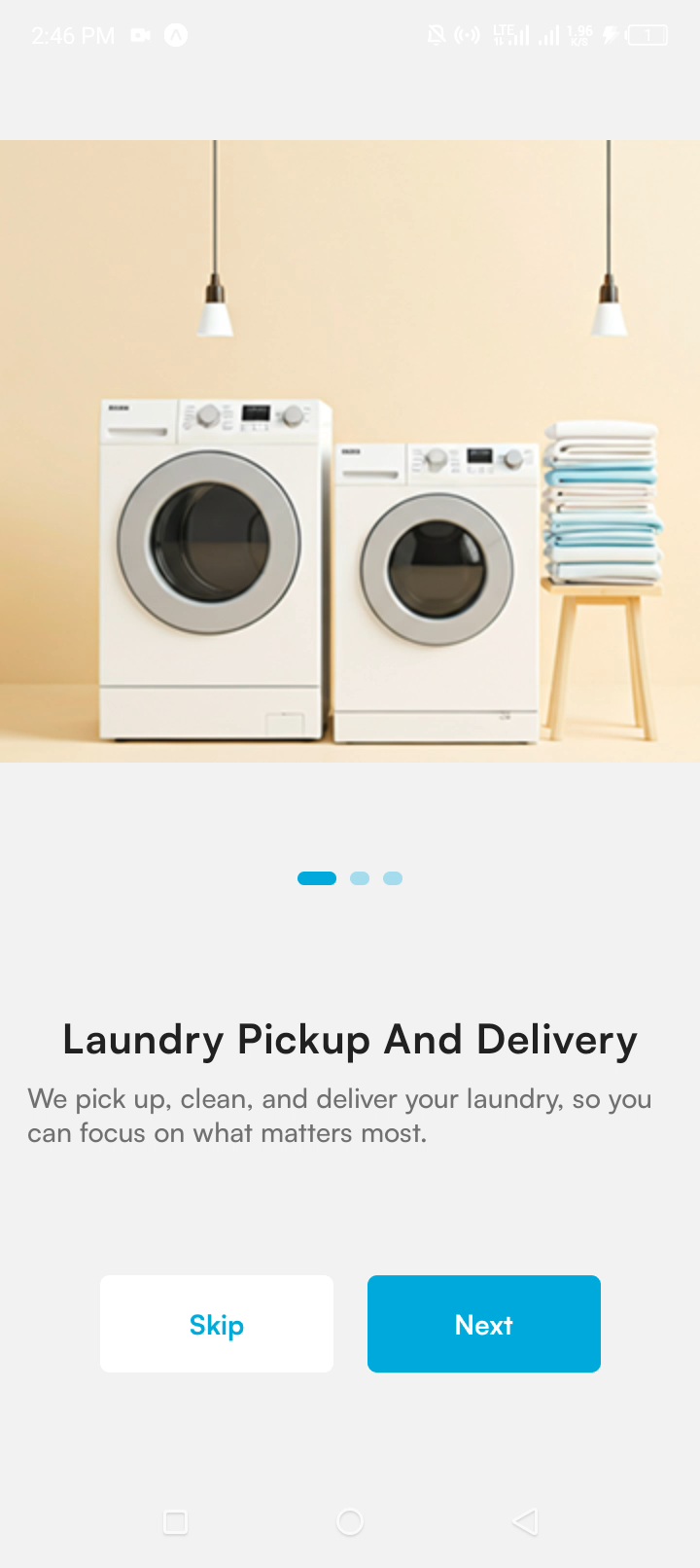Select the third page indicator dot

pyautogui.click(x=393, y=878)
